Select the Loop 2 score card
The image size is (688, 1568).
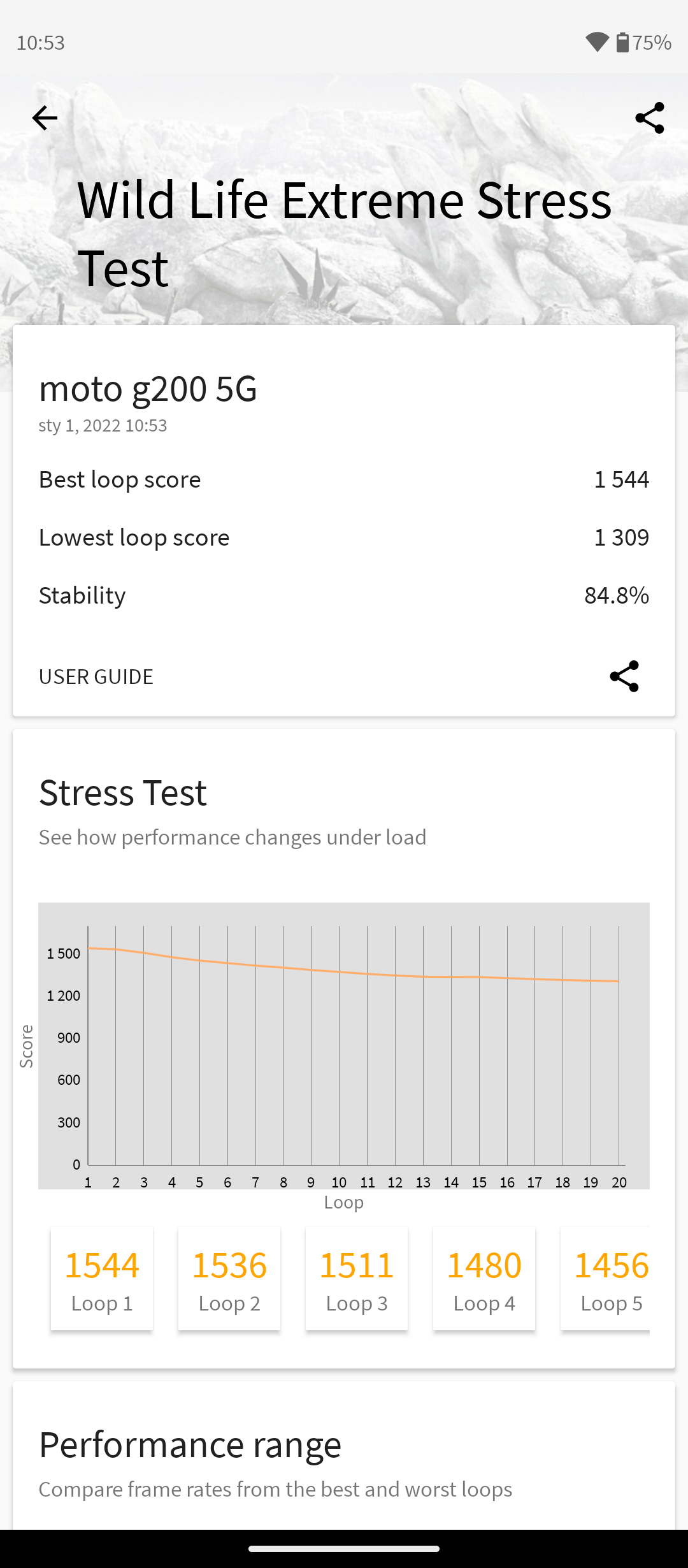229,1279
